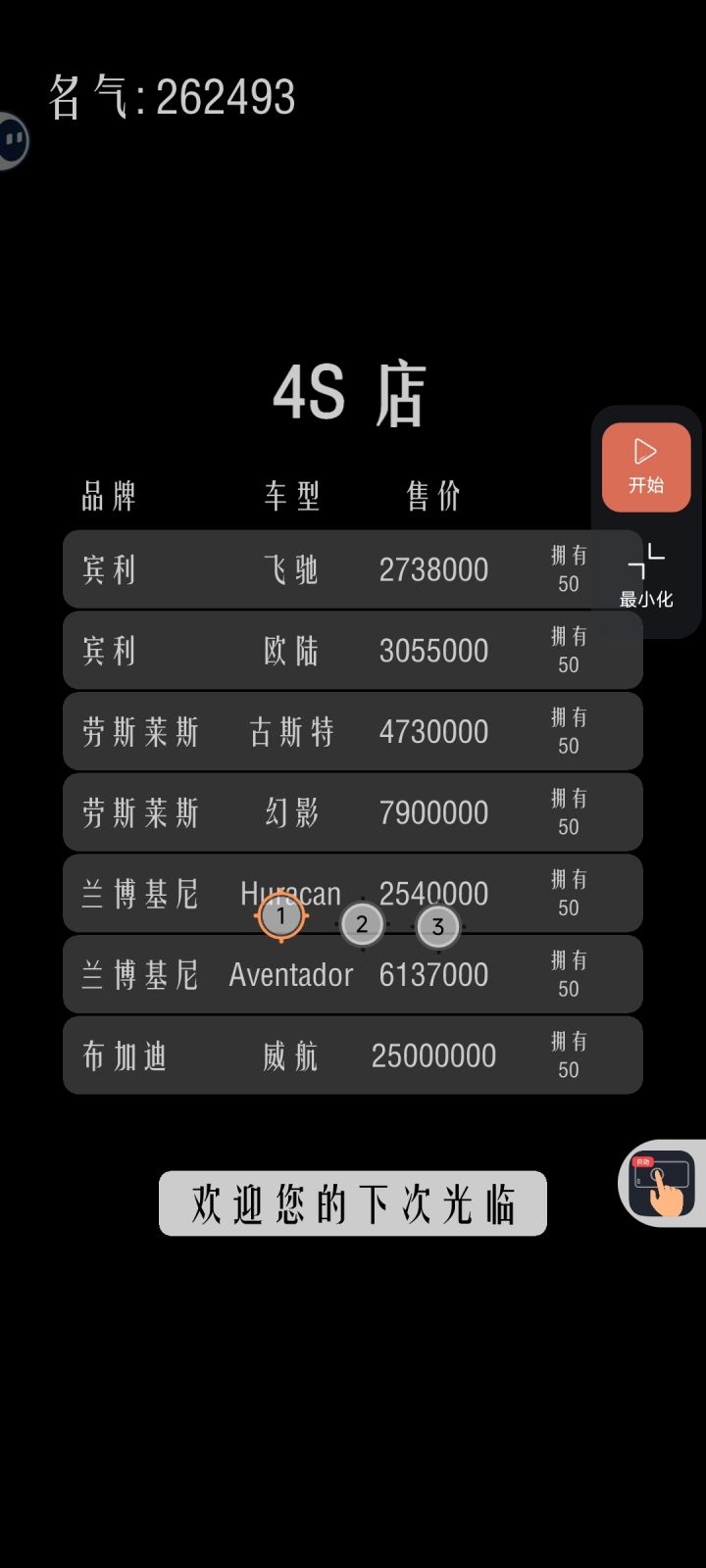Tap click-point marker 1
This screenshot has width=706, height=1568.
281,916
